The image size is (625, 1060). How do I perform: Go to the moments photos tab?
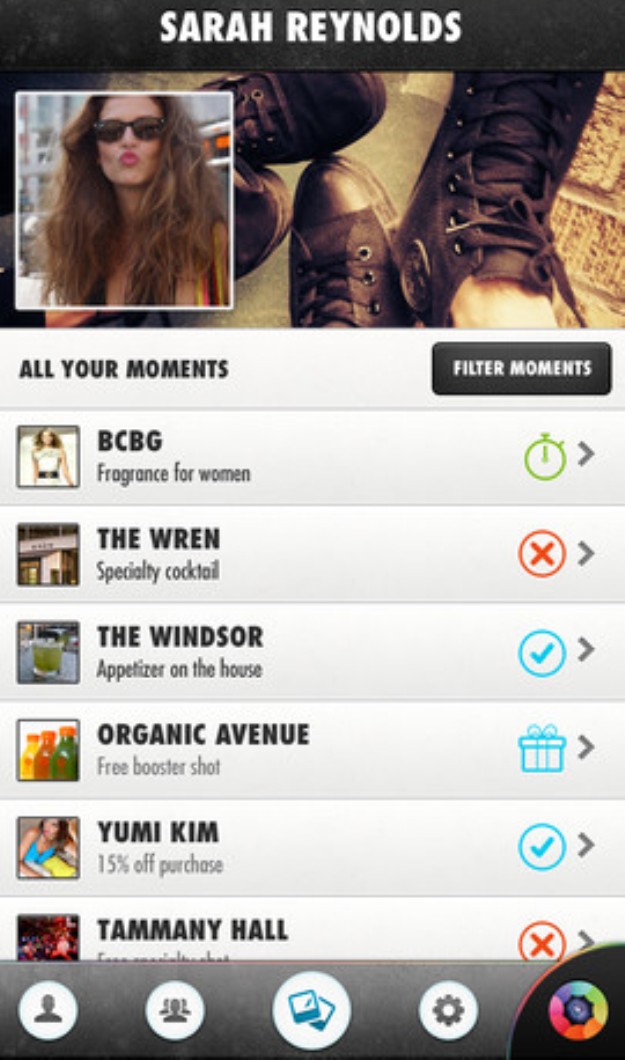point(311,1010)
